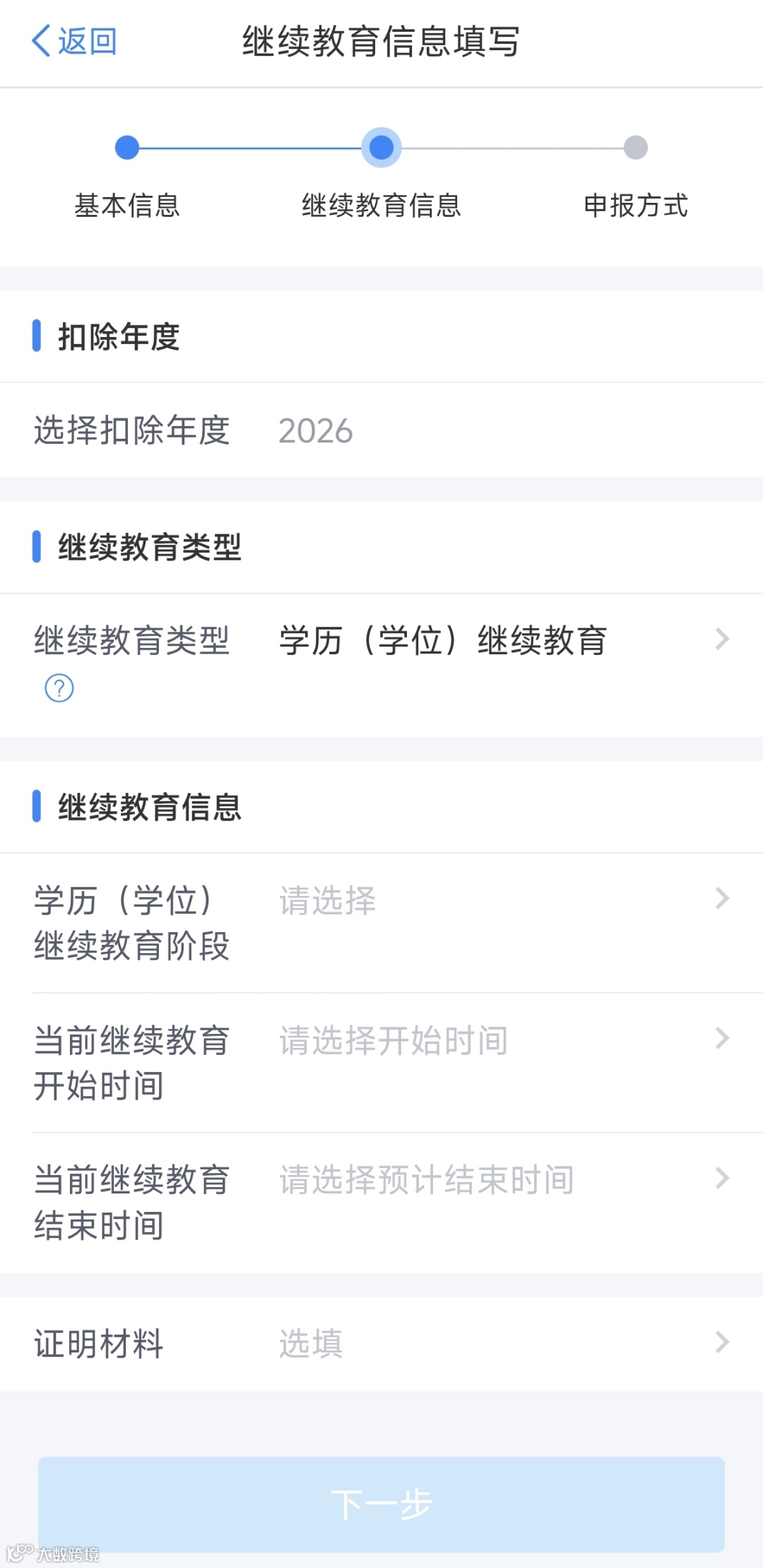Image resolution: width=763 pixels, height=1568 pixels.
Task: Open the 选择扣除年度 selector showing 2026
Action: [x=315, y=430]
